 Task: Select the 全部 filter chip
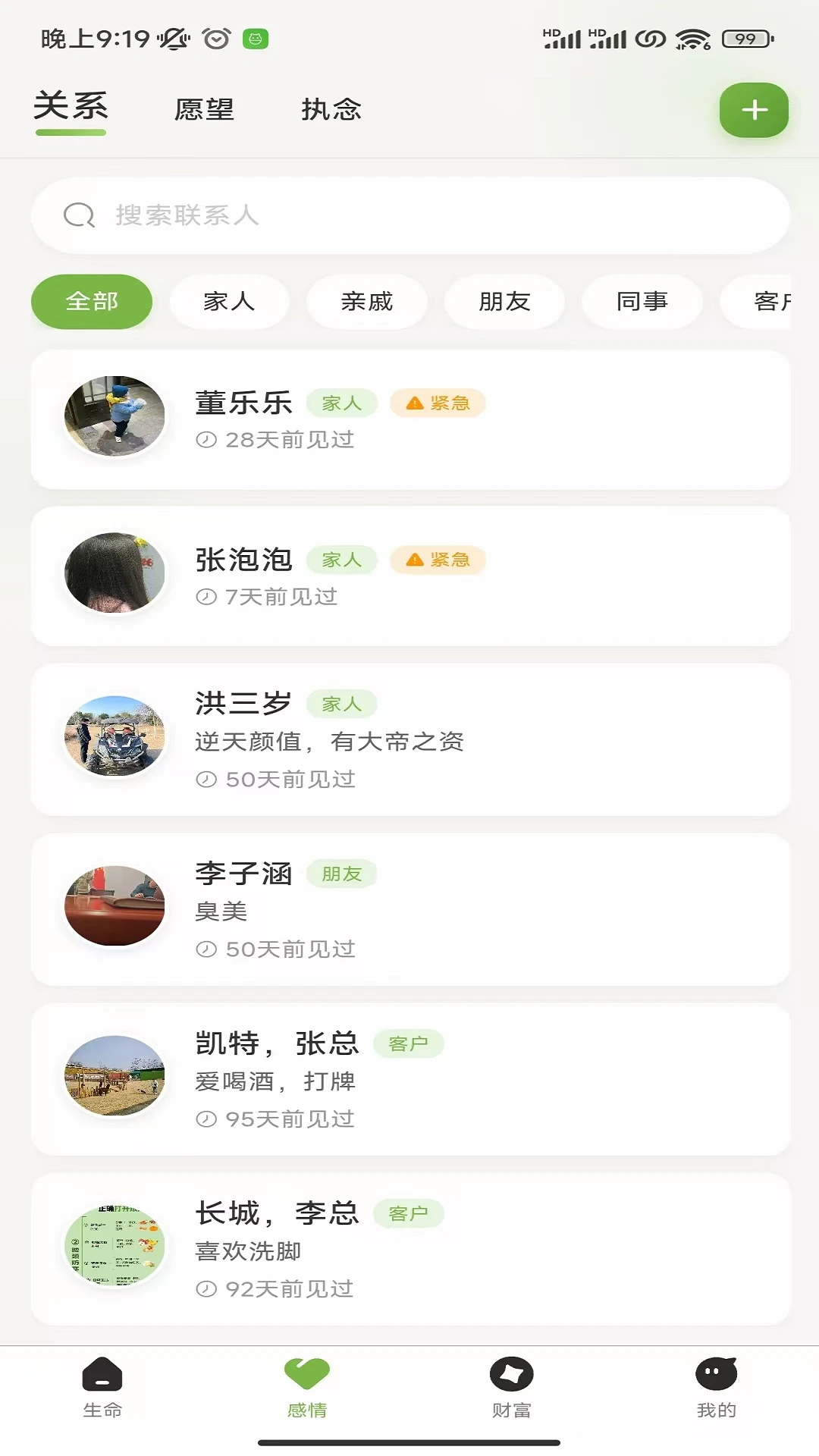[x=91, y=301]
